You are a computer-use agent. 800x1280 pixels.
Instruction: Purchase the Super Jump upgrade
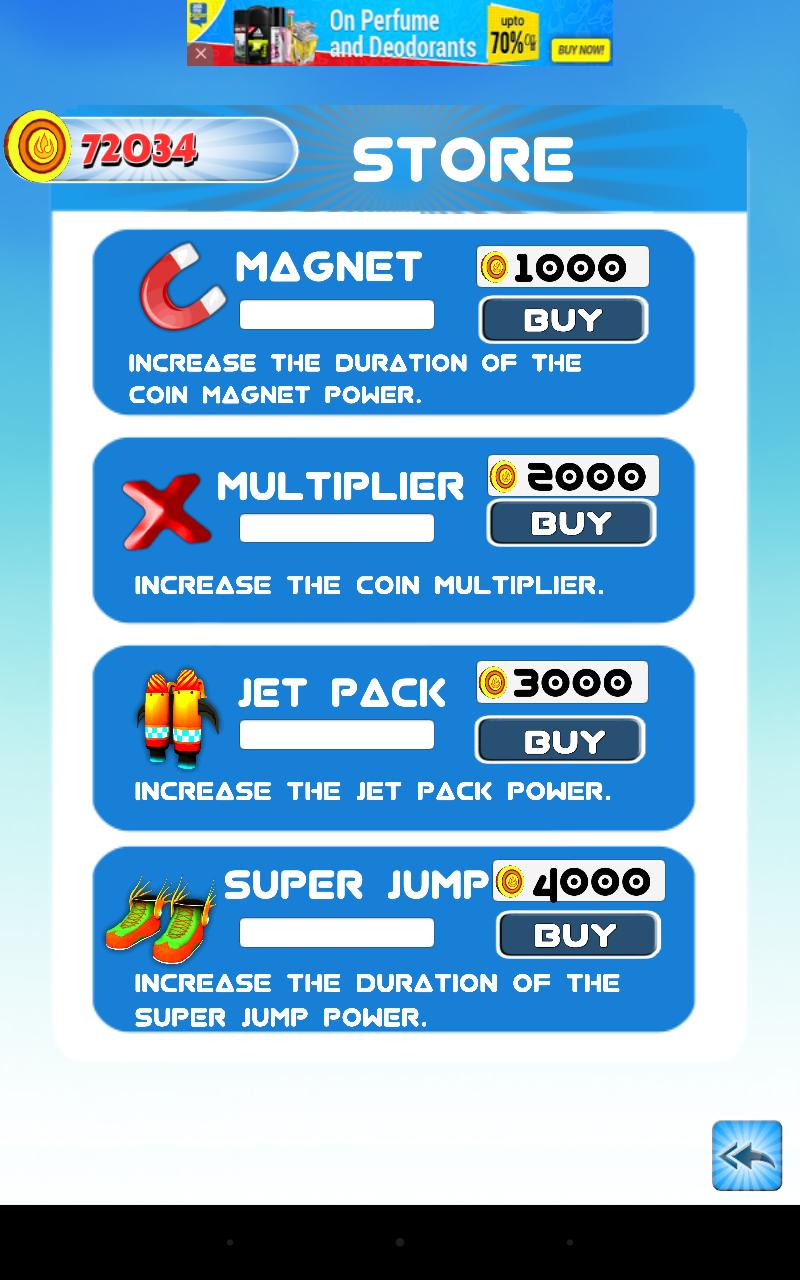click(578, 935)
